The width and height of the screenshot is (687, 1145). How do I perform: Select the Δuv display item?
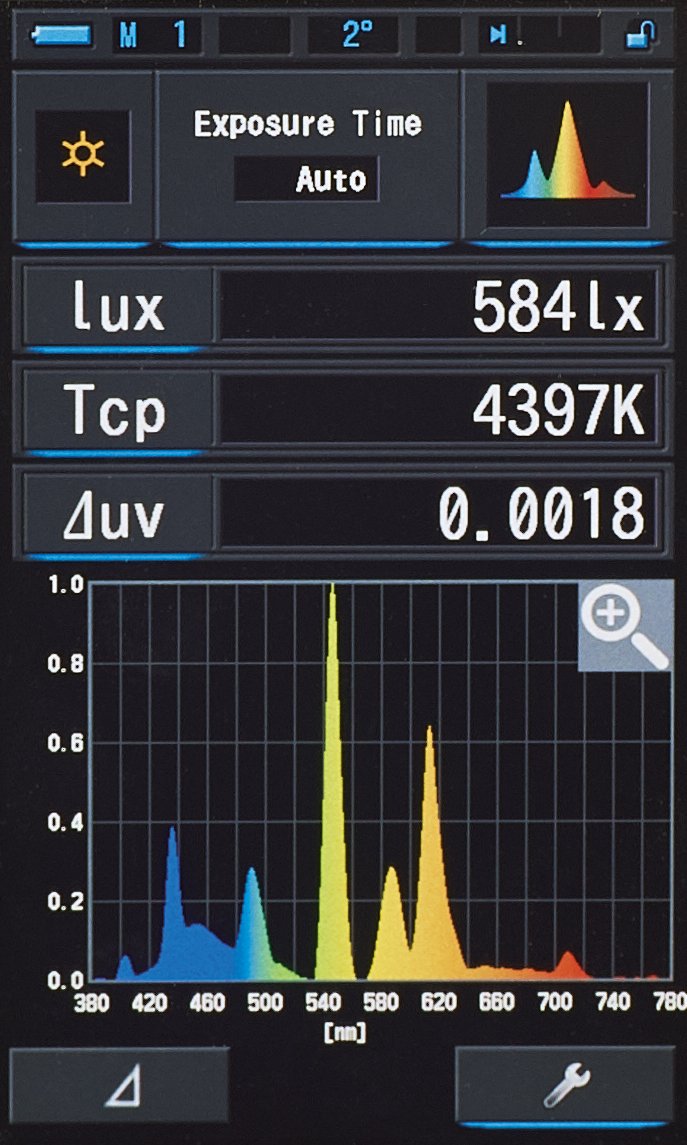[x=117, y=513]
